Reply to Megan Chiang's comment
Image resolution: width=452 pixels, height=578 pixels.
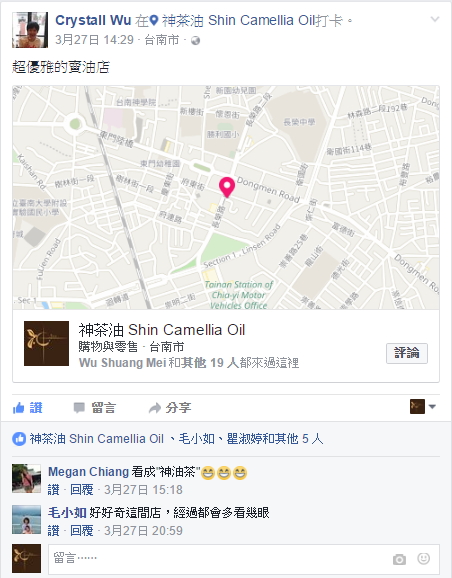pyautogui.click(x=81, y=490)
